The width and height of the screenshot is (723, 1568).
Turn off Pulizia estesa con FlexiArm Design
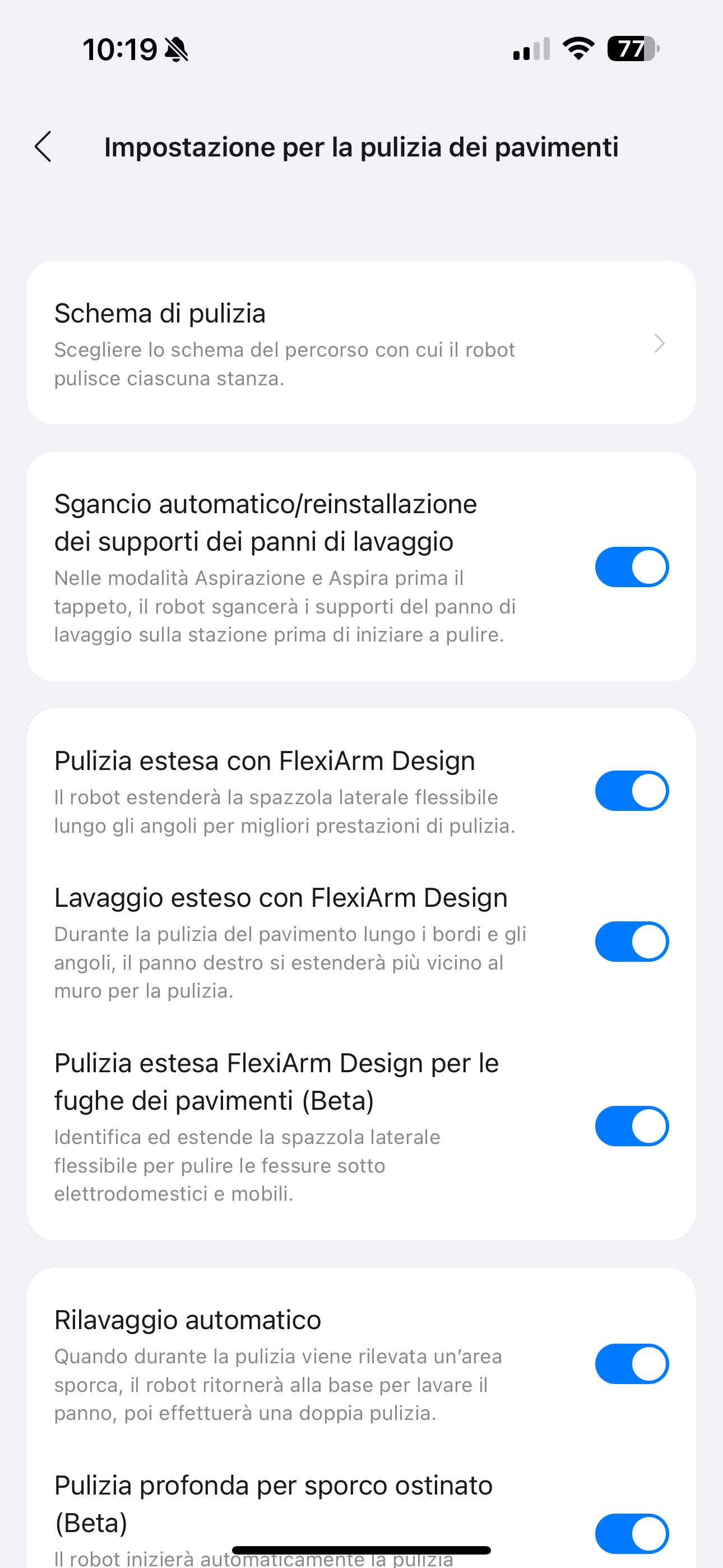click(x=632, y=791)
